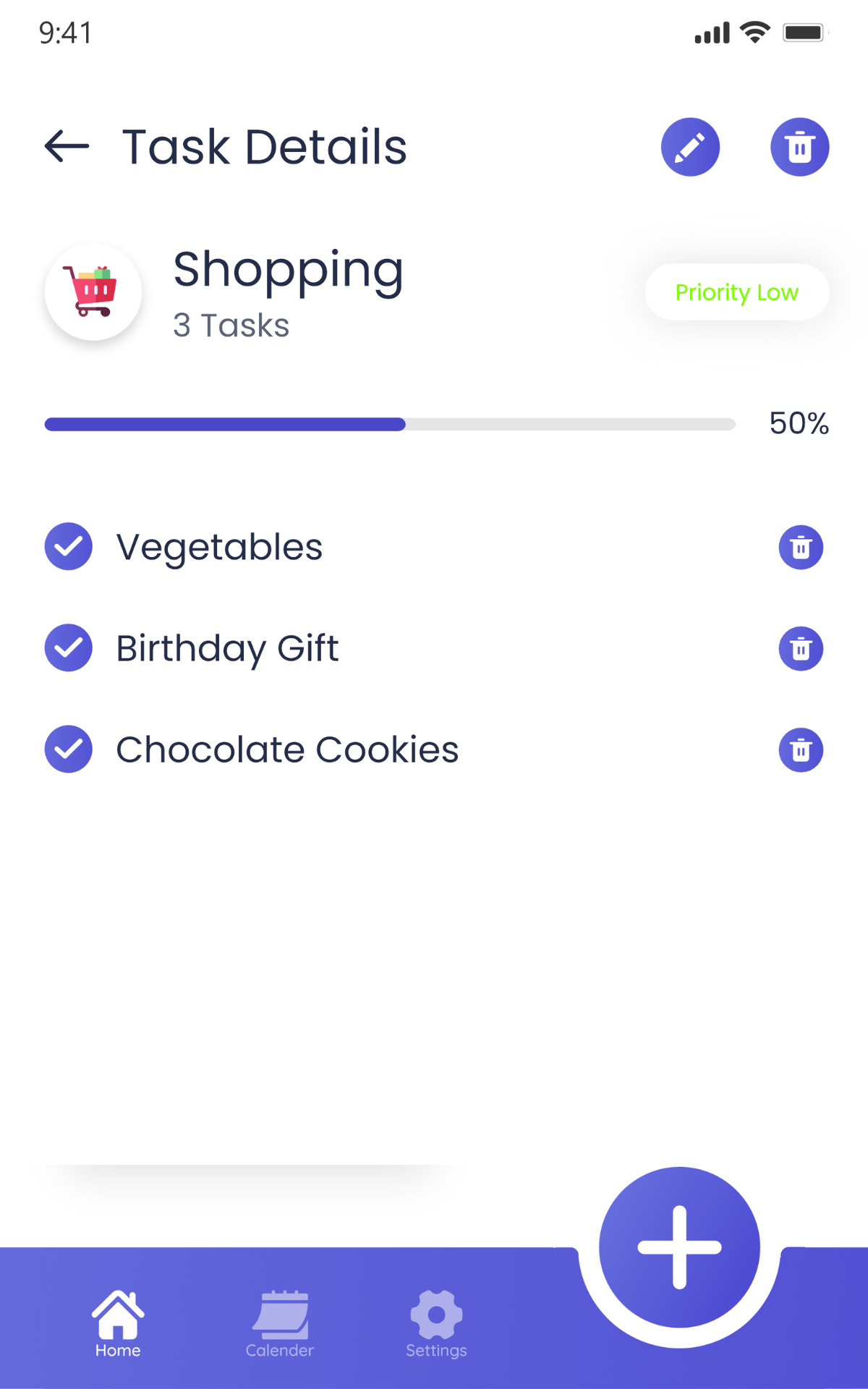Click the delete trash icon in header
Image resolution: width=868 pixels, height=1389 pixels.
799,146
